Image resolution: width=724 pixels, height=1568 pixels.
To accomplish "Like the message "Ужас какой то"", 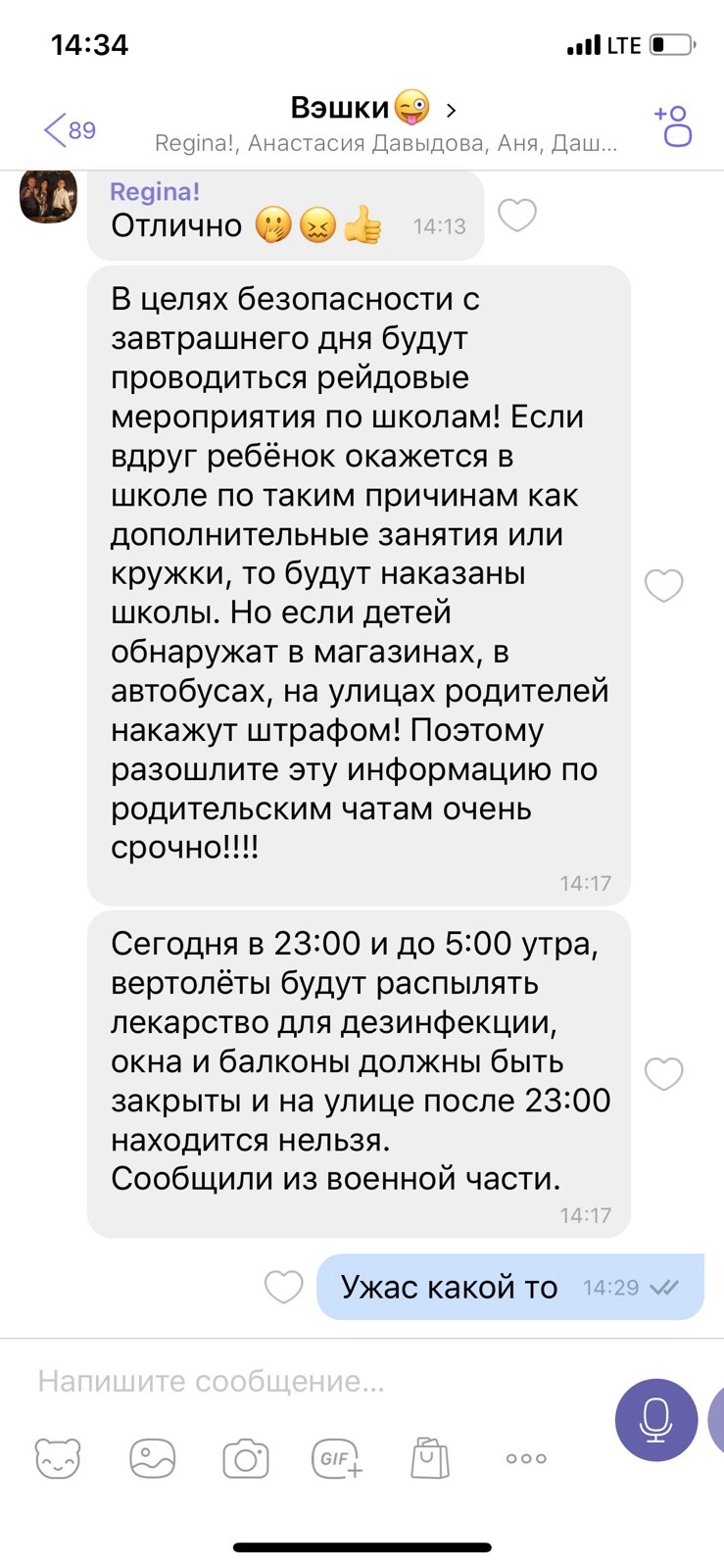I will tap(284, 1287).
